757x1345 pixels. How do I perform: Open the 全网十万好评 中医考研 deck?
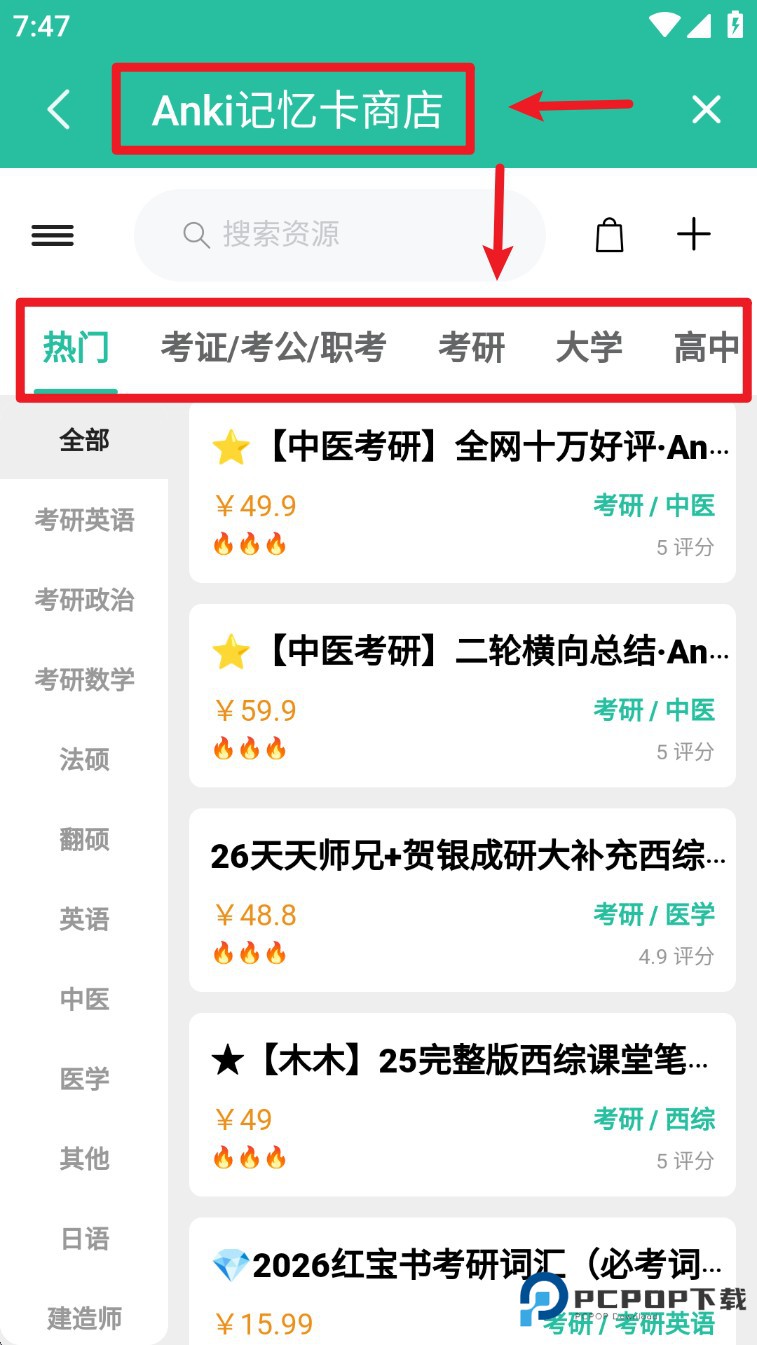[462, 492]
